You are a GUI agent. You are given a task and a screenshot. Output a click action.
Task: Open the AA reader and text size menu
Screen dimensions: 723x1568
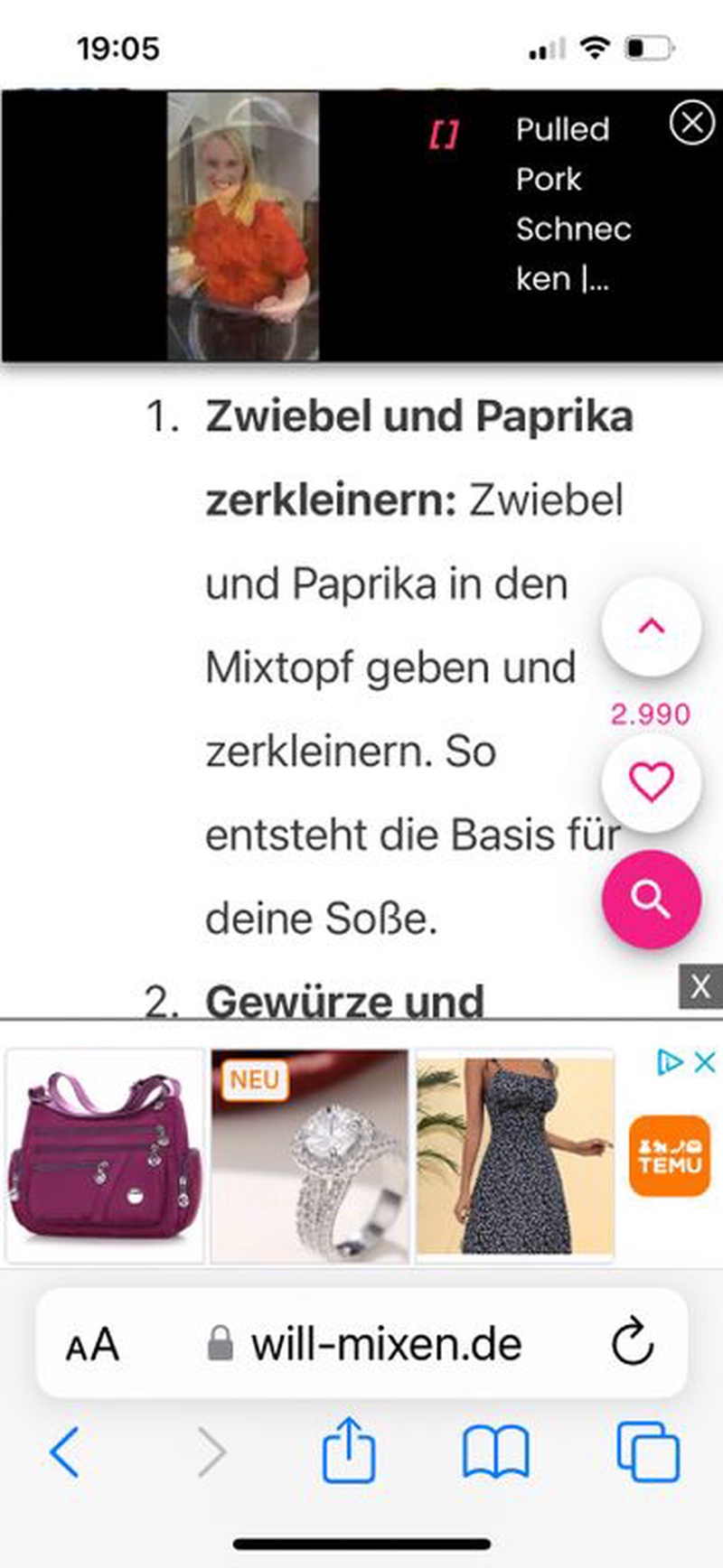(x=92, y=1345)
